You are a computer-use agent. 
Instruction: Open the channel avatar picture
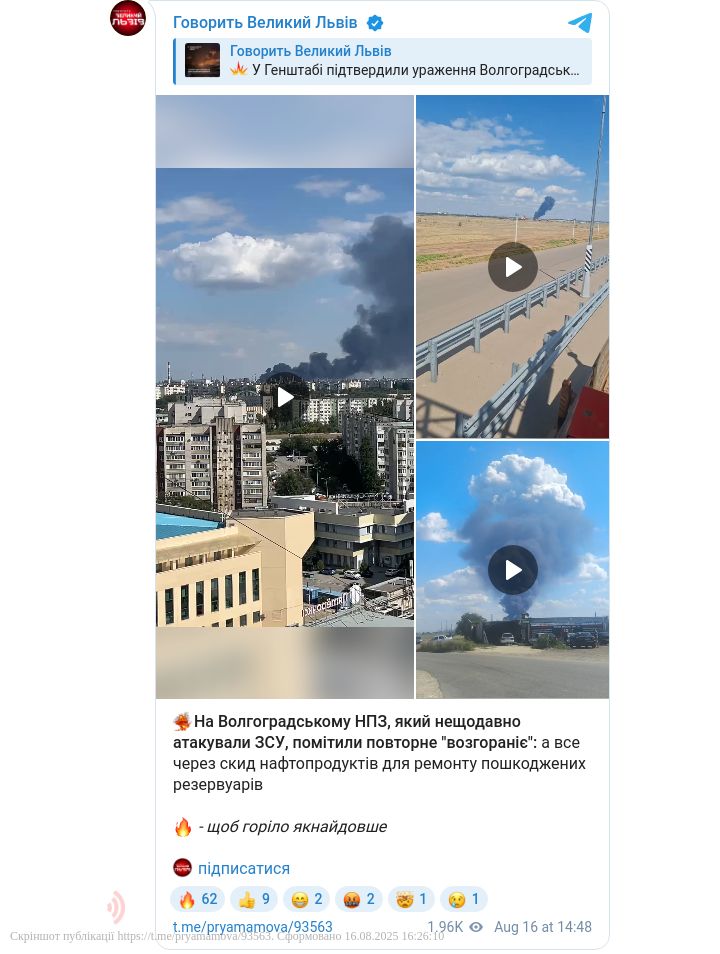128,18
